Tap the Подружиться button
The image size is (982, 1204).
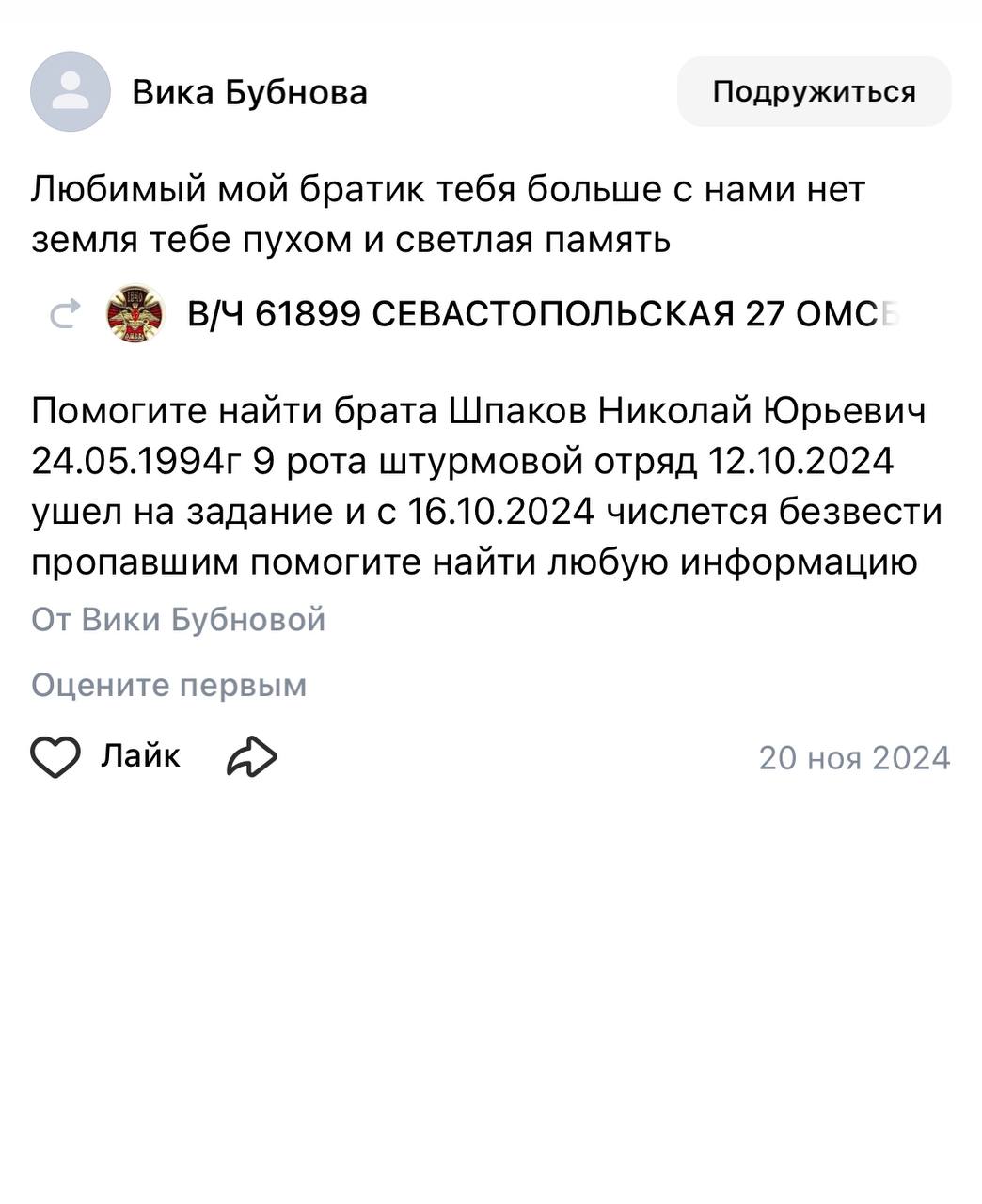[814, 92]
